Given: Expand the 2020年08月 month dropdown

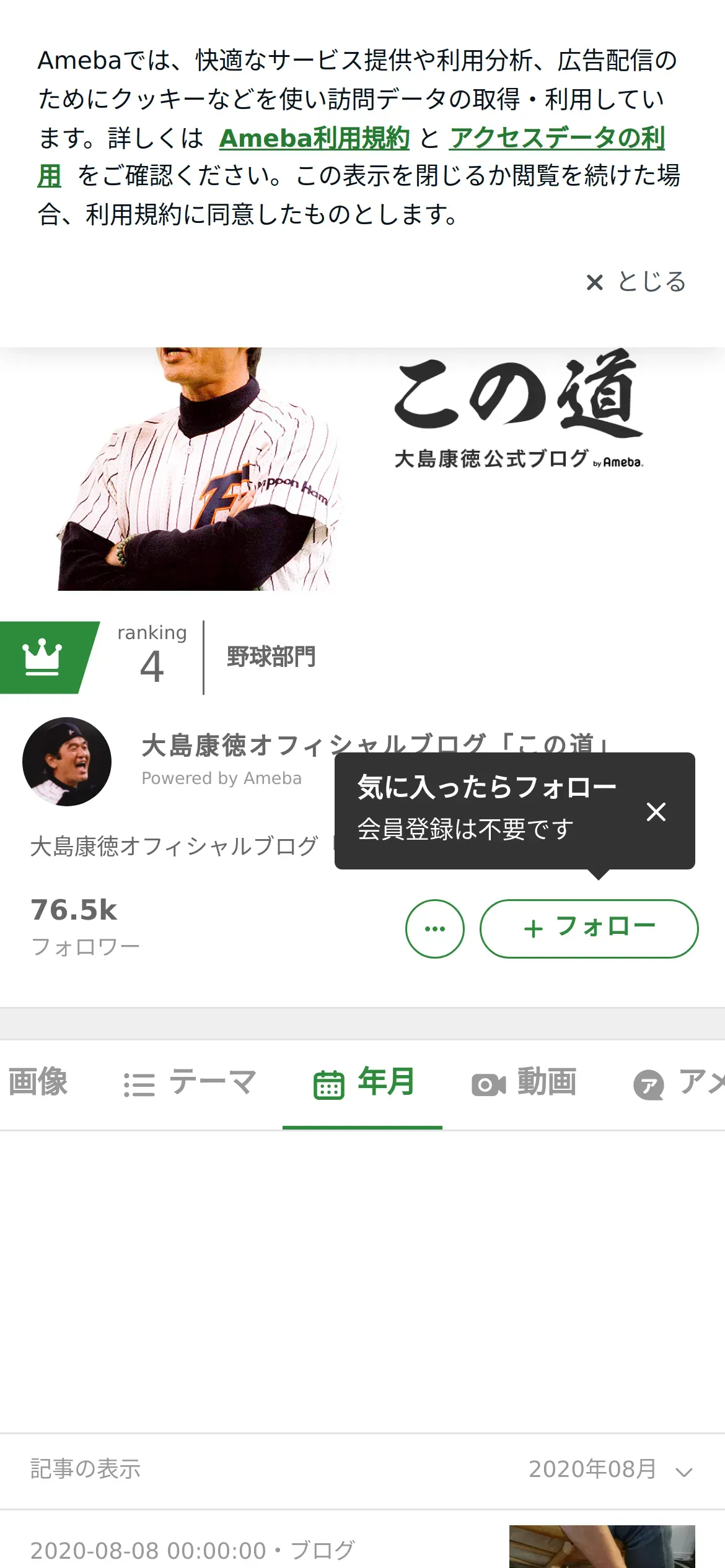Looking at the screenshot, I should coord(610,1469).
